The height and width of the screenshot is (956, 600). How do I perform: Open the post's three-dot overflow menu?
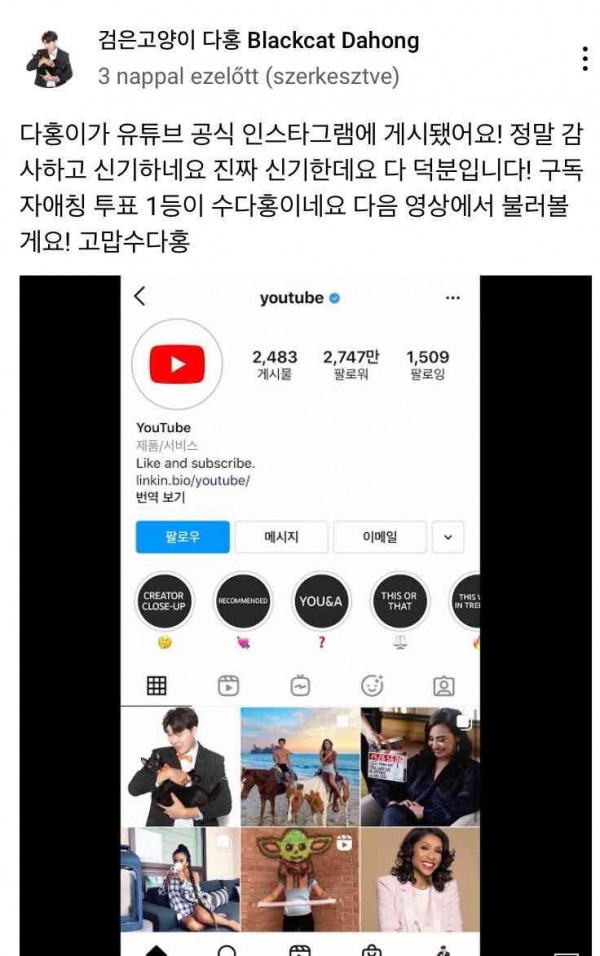click(585, 59)
